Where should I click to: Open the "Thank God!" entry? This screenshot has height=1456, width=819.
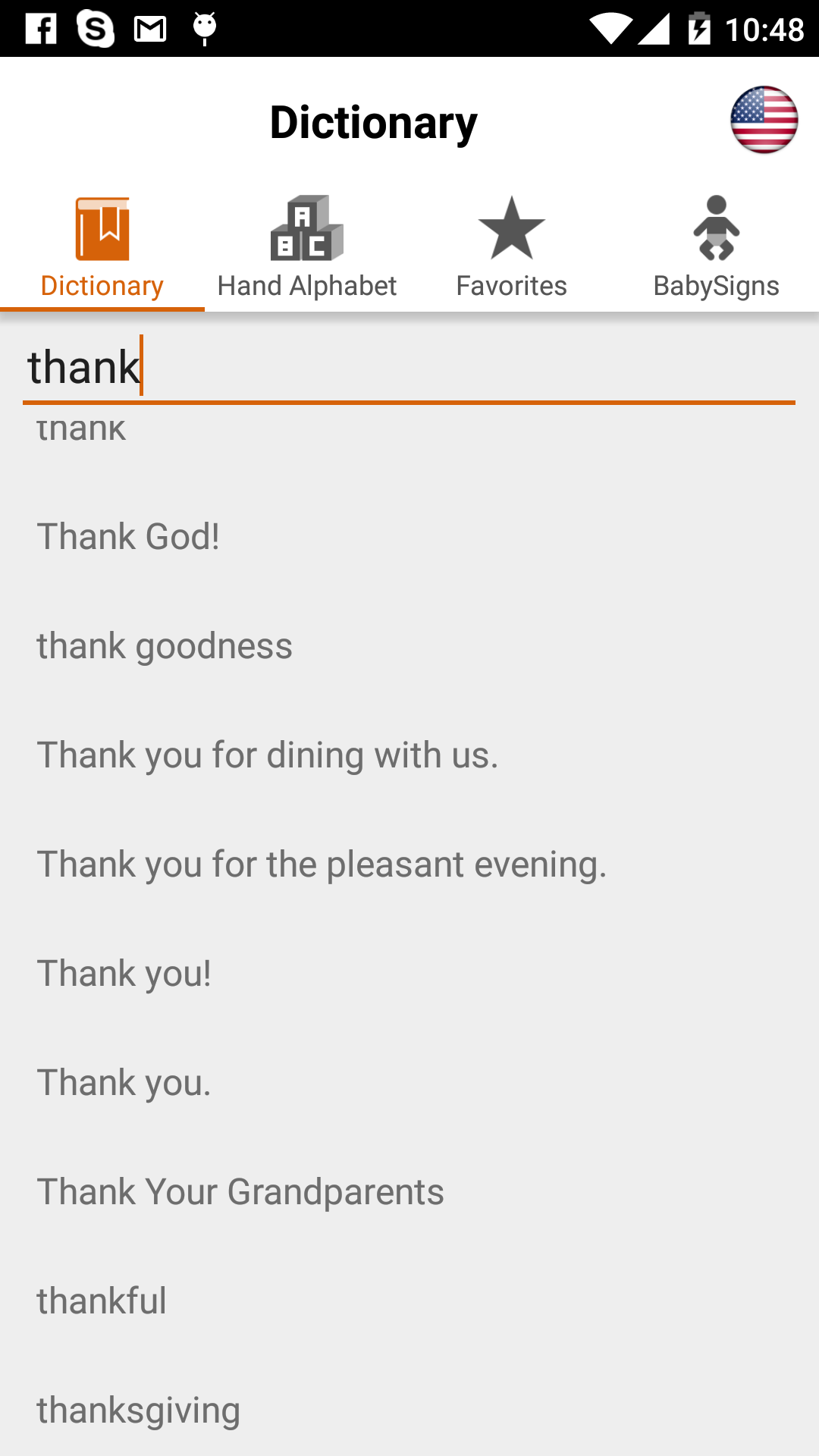409,537
